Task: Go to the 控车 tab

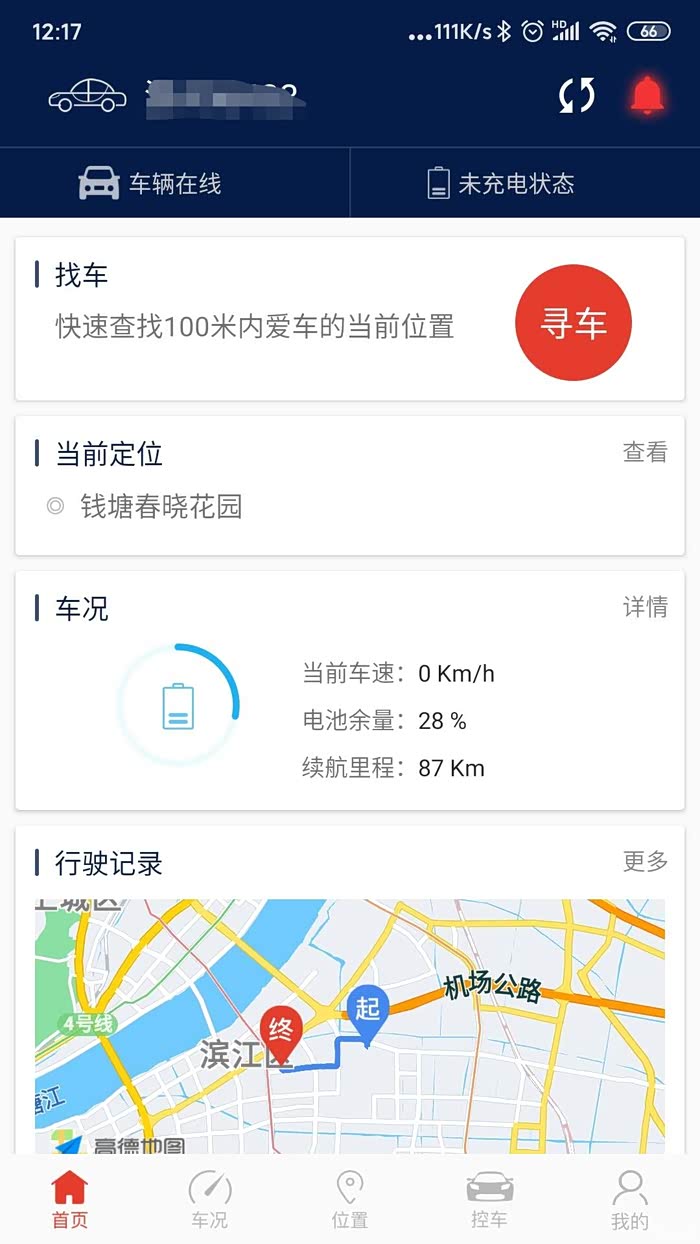Action: [x=489, y=1199]
